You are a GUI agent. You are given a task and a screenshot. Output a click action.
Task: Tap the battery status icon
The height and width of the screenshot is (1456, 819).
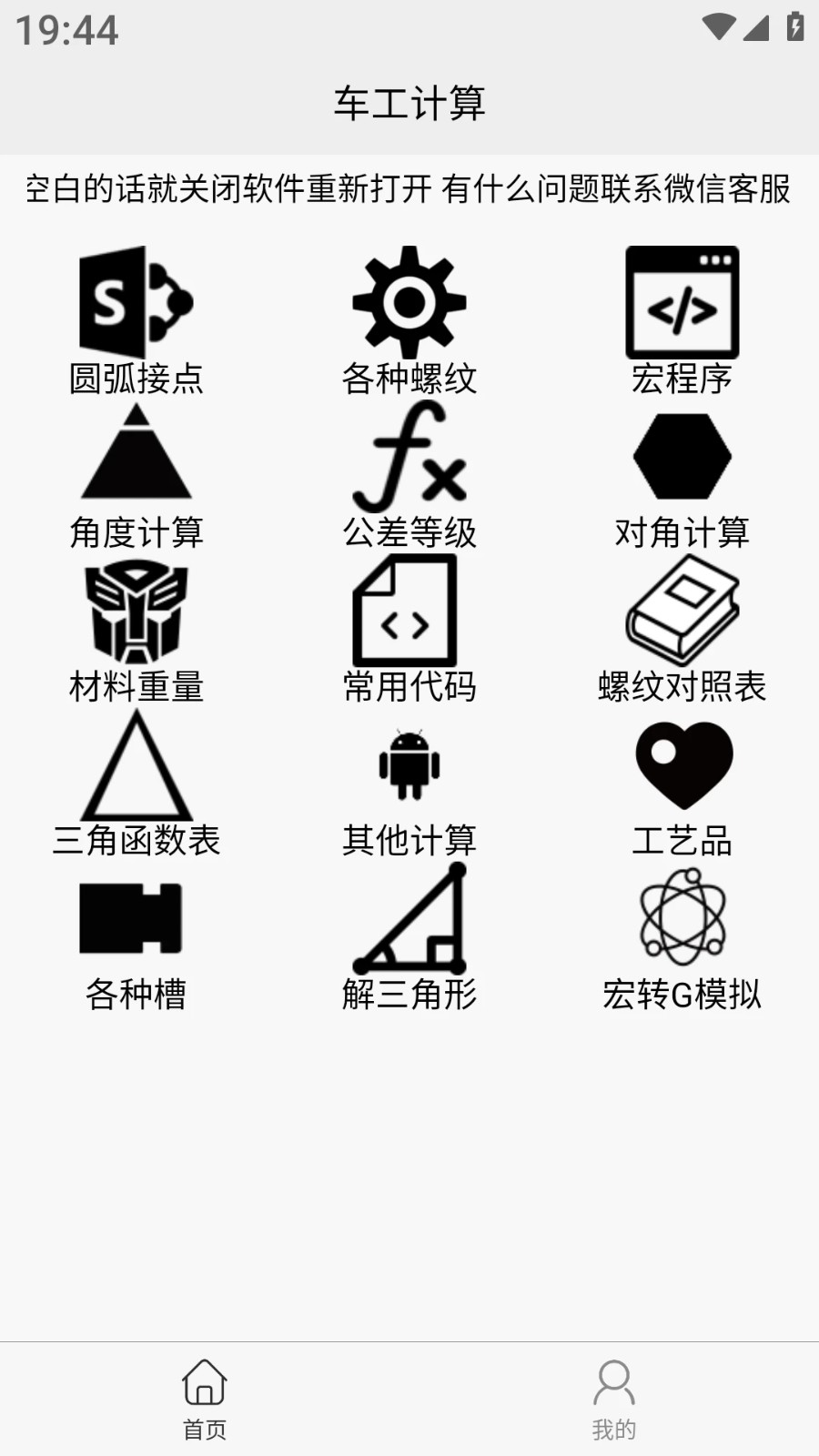point(794,27)
